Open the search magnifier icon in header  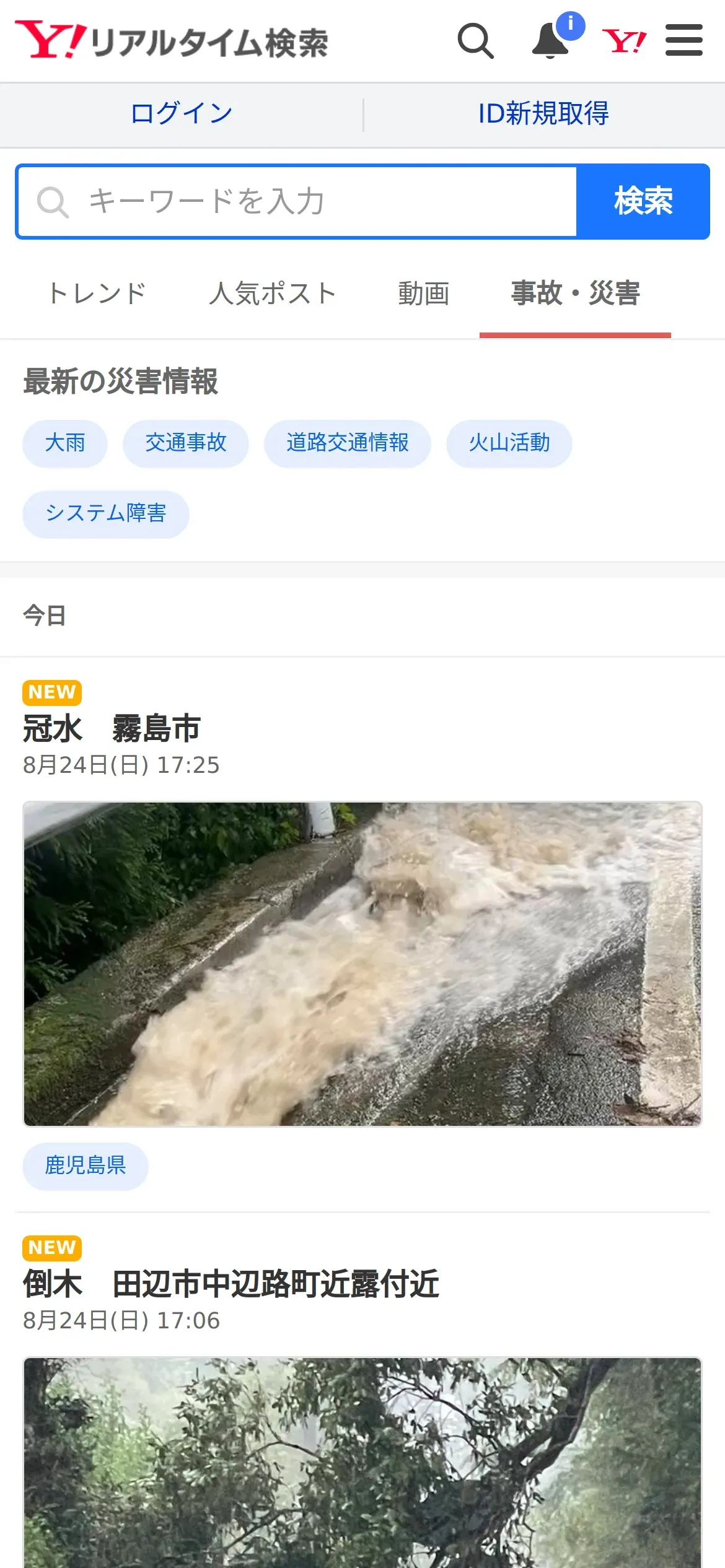click(475, 41)
